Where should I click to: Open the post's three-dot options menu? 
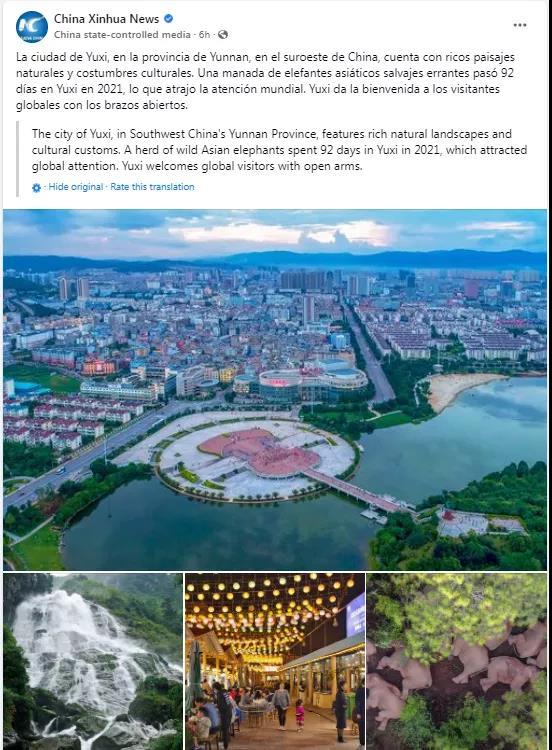click(519, 25)
